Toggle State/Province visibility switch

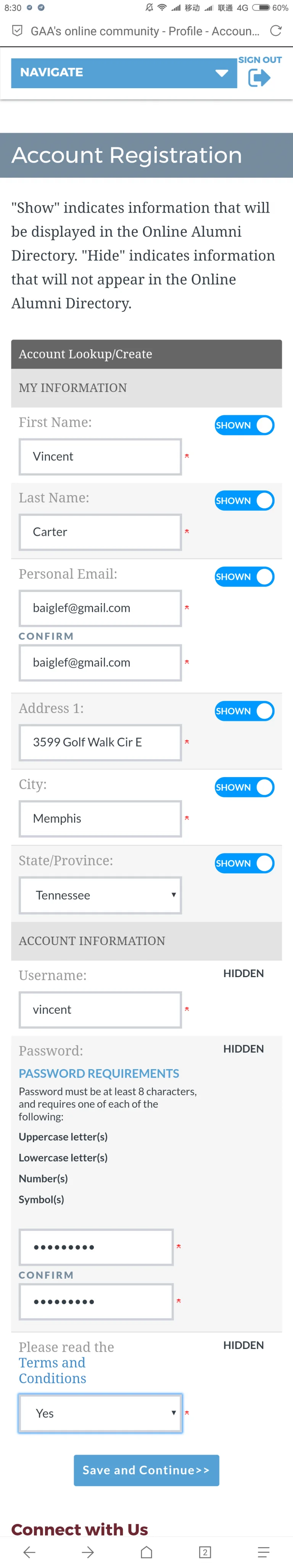pyautogui.click(x=245, y=863)
